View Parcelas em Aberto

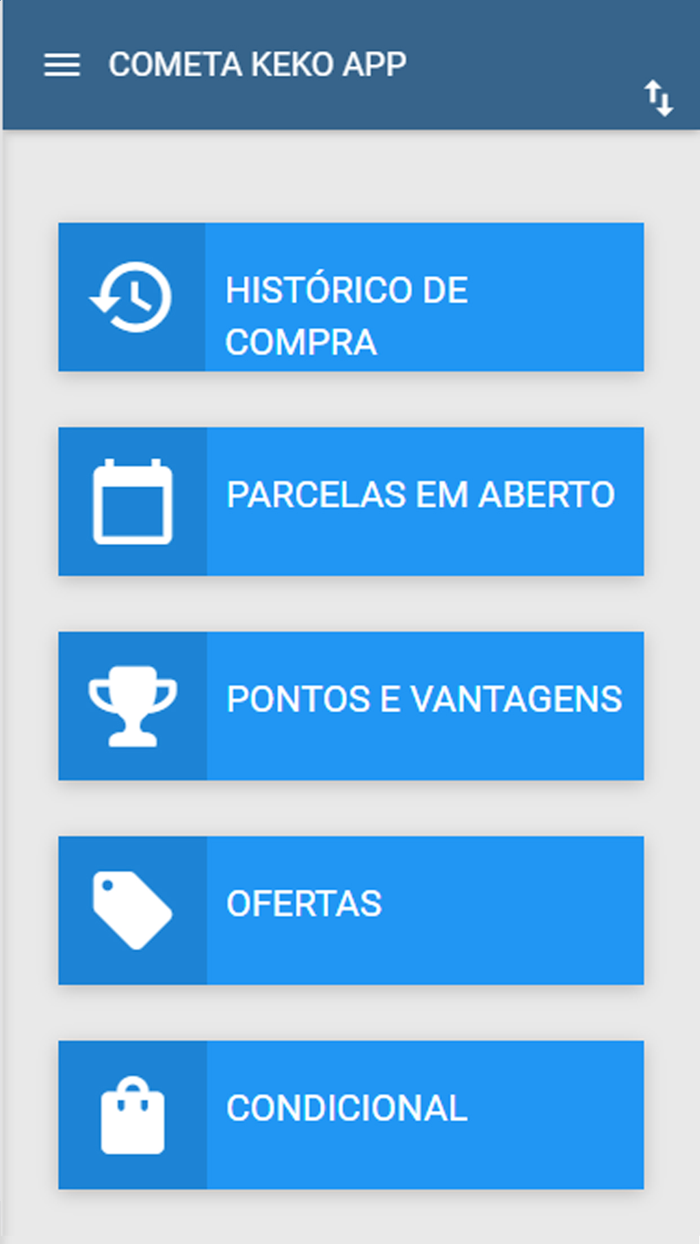coord(351,501)
